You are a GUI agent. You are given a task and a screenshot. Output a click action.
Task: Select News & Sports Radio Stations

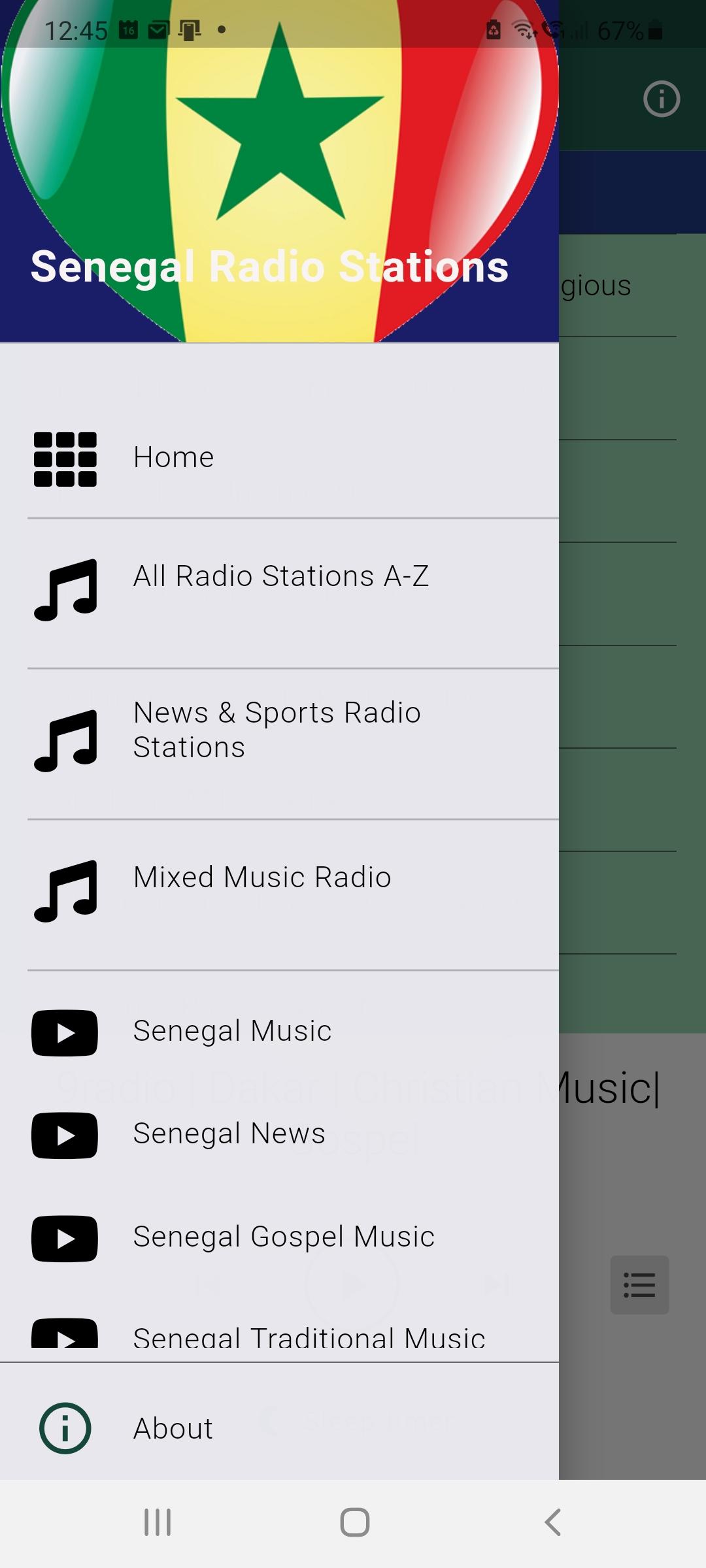277,730
